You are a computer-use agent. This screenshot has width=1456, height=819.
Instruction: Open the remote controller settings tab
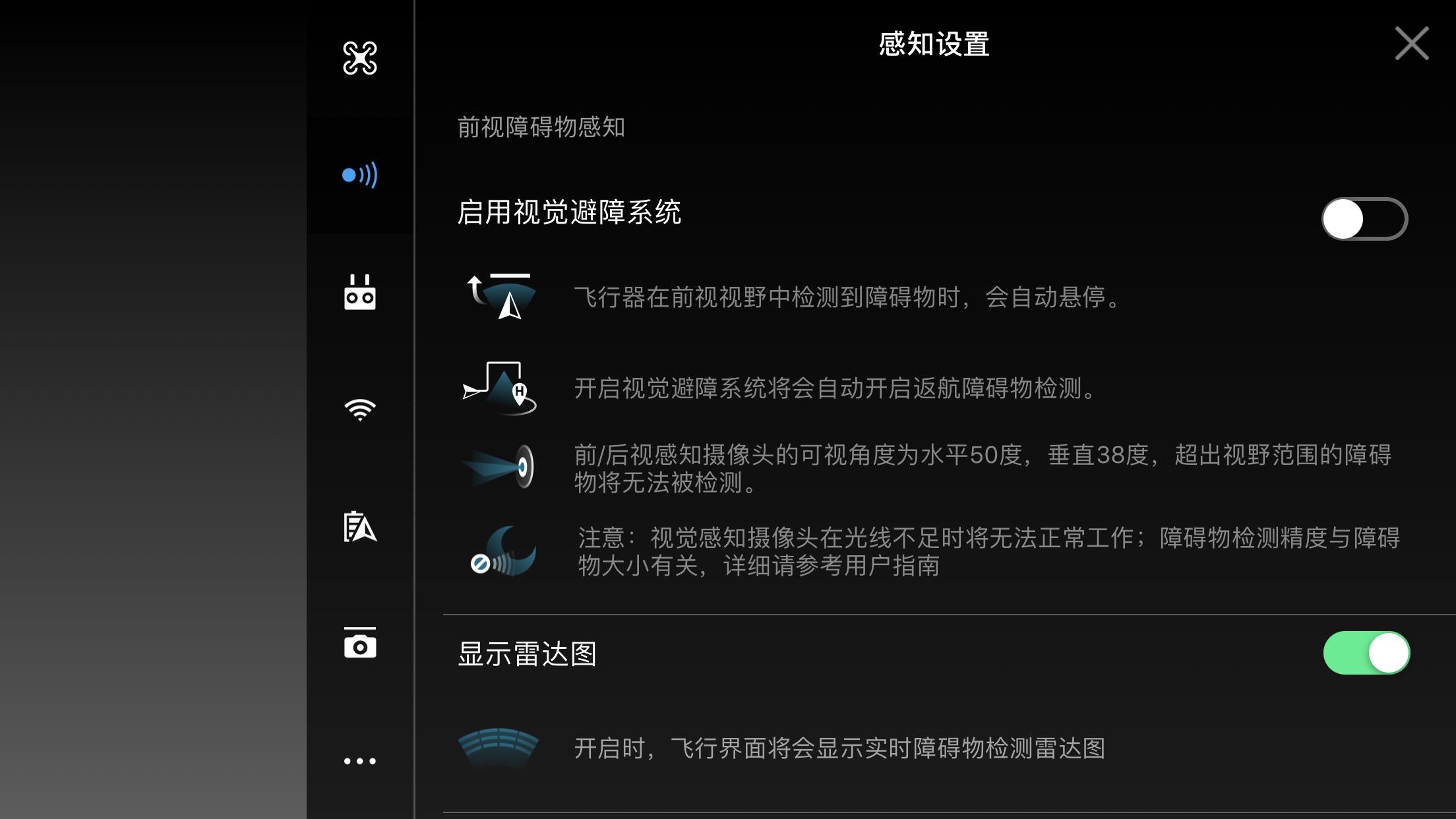360,292
